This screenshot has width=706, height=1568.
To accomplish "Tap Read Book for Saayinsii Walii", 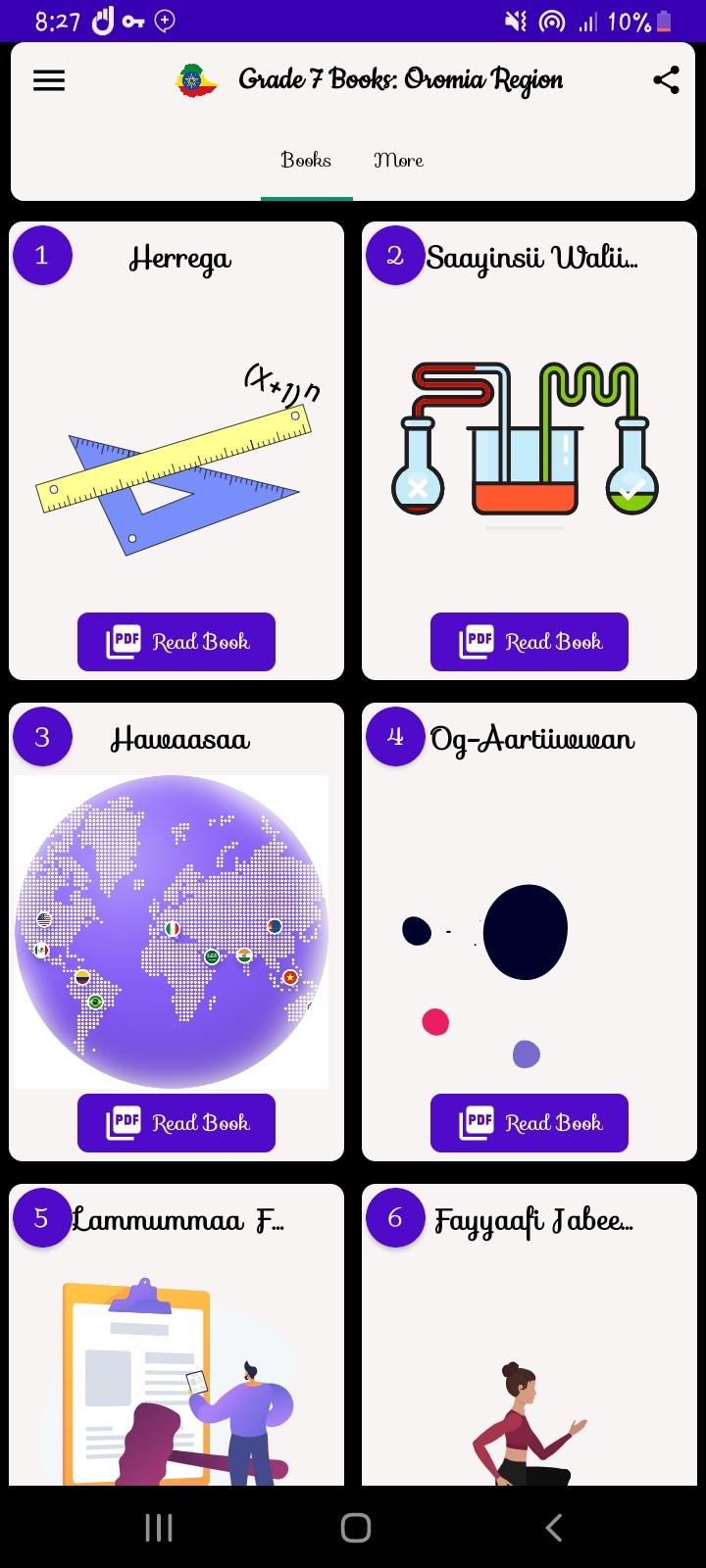I will [529, 642].
